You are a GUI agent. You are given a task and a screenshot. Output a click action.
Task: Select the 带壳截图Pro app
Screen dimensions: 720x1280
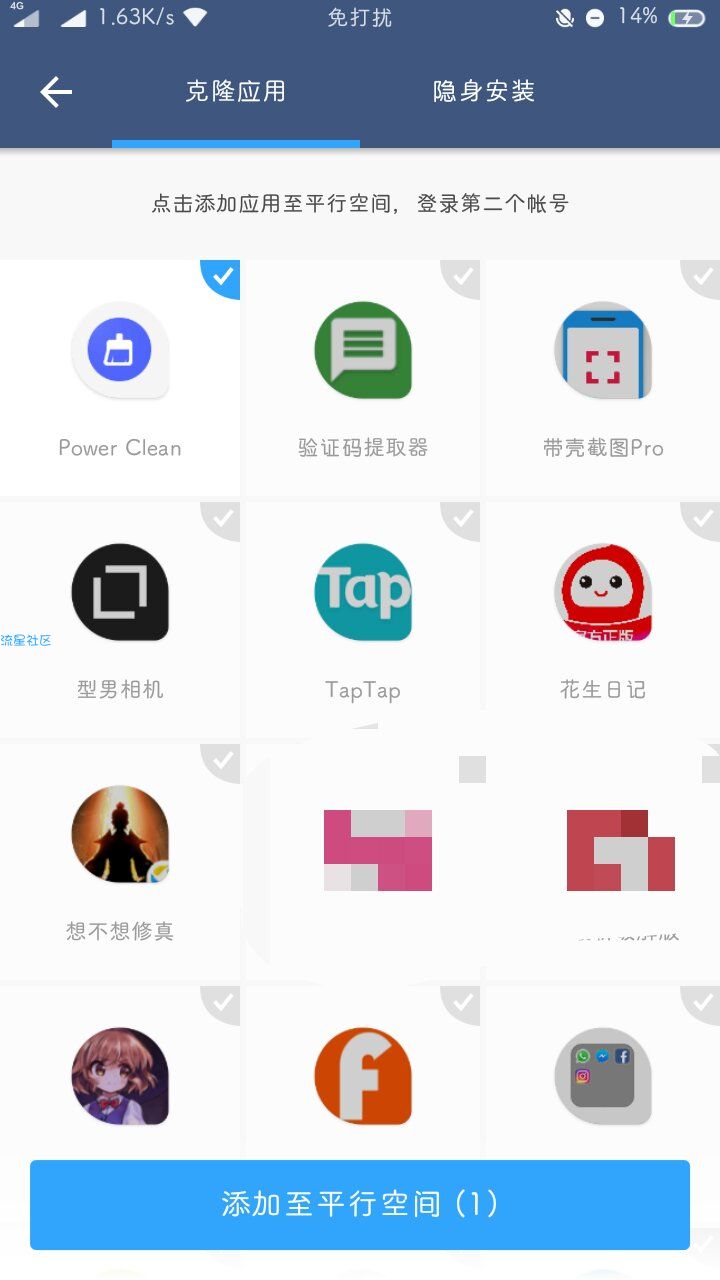pos(603,378)
